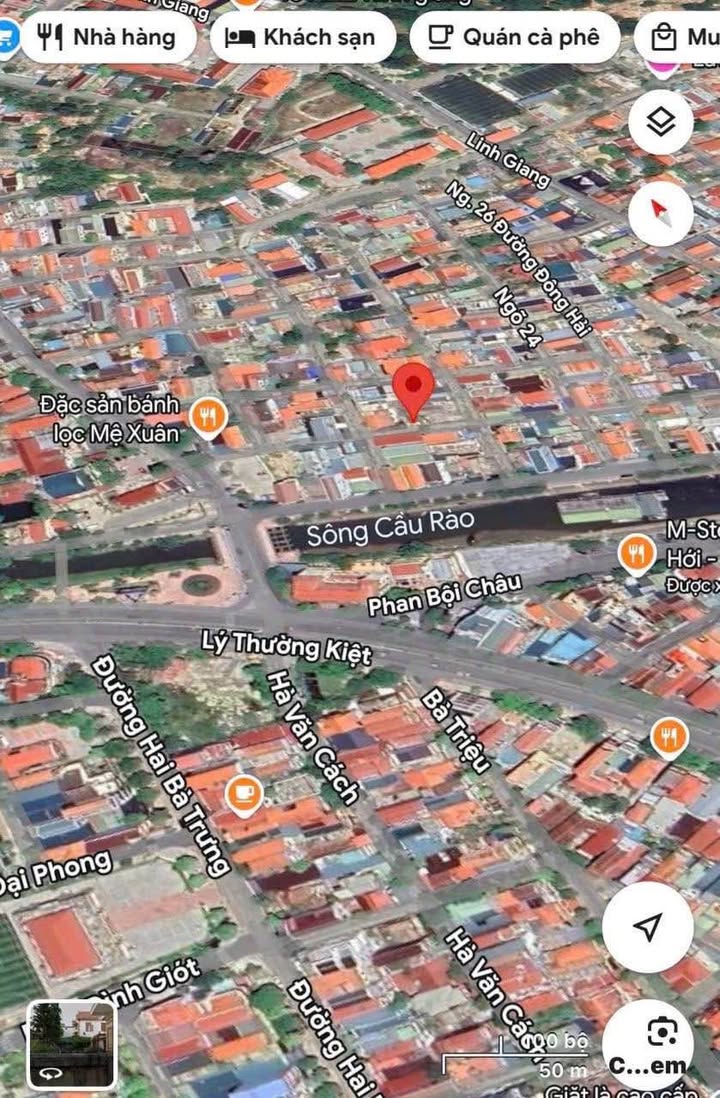The width and height of the screenshot is (720, 1098).
Task: Center map on my location
Action: click(x=648, y=927)
